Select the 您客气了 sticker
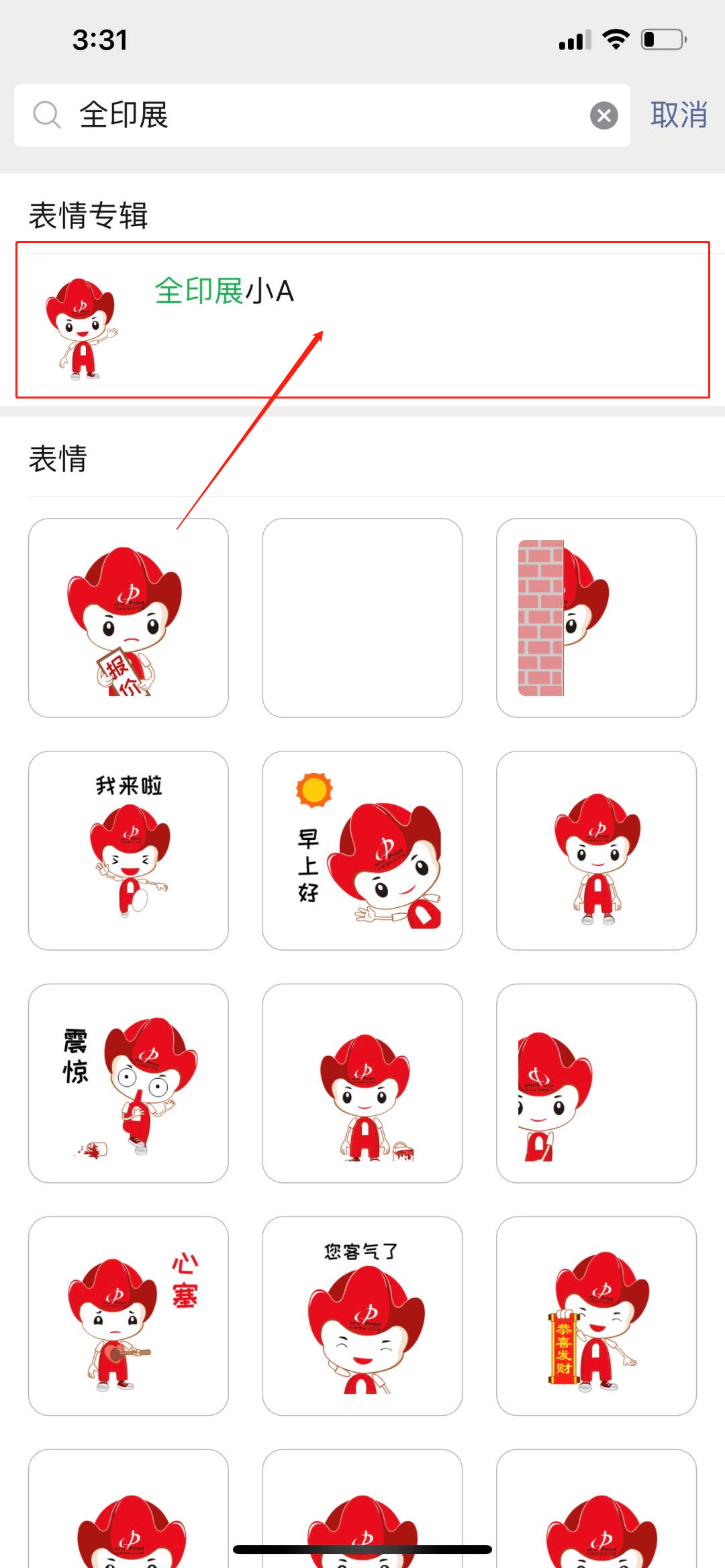725x1568 pixels. tap(362, 1316)
